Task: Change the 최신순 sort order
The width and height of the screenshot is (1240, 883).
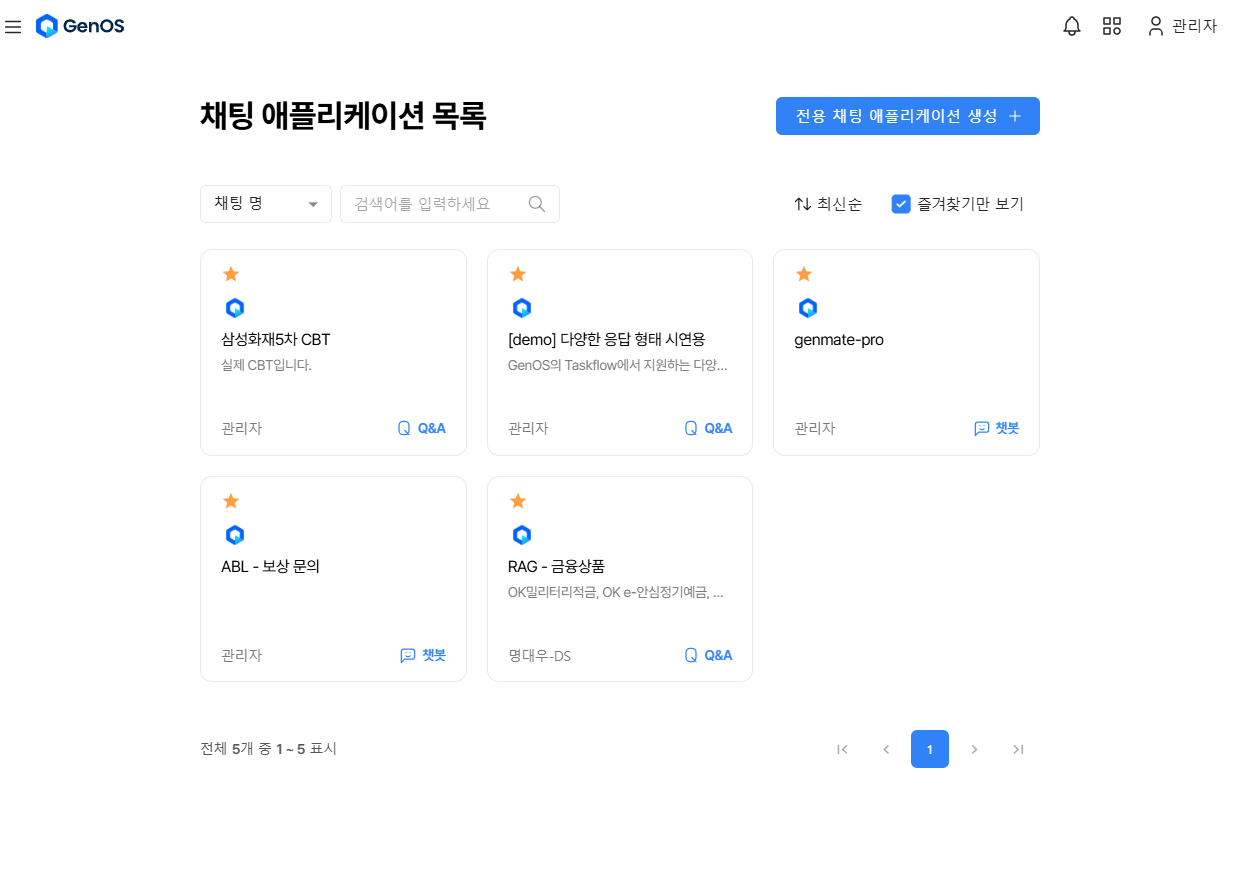Action: 828,204
